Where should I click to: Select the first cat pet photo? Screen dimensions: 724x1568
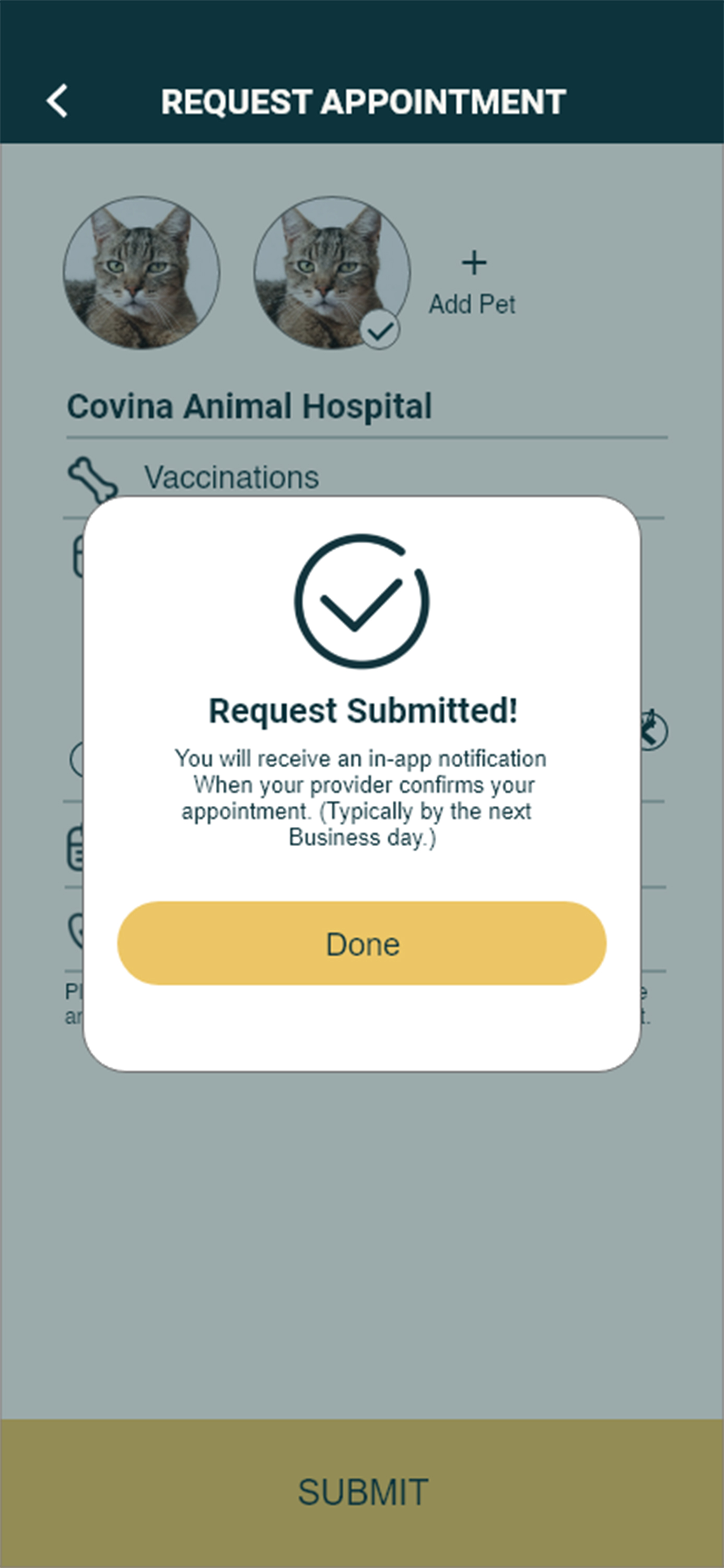141,273
